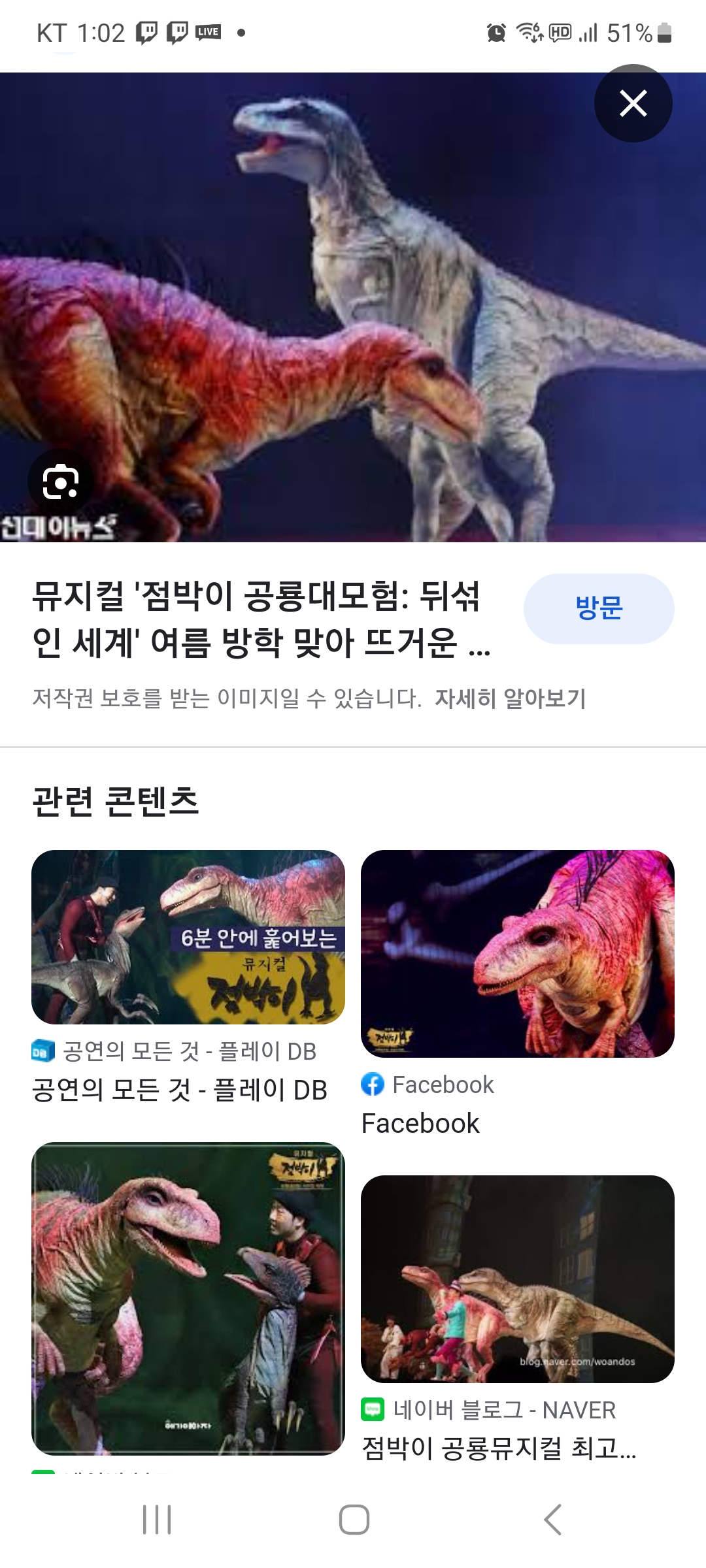Go back with the system back button

552,1519
